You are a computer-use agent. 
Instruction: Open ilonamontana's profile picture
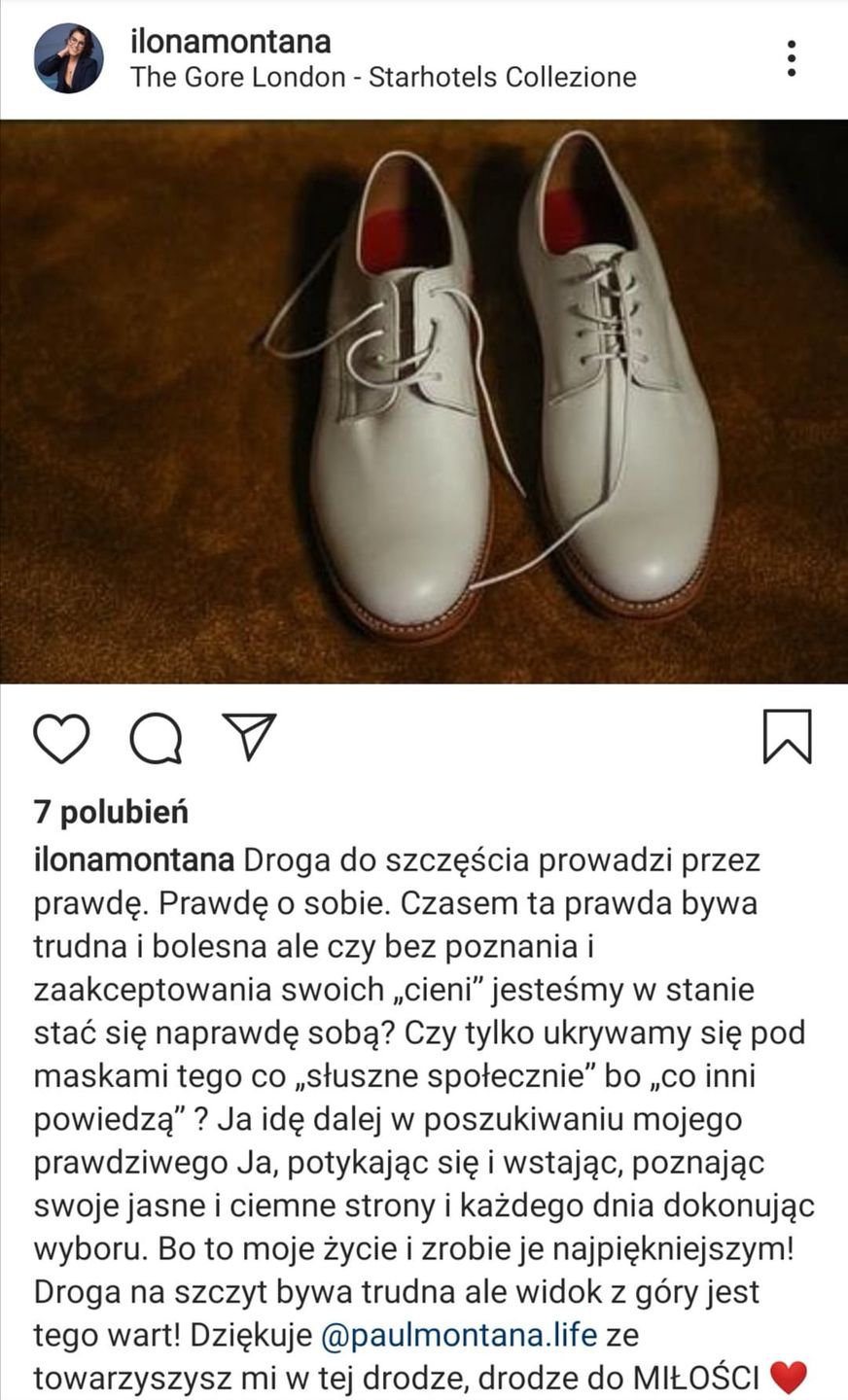(69, 59)
